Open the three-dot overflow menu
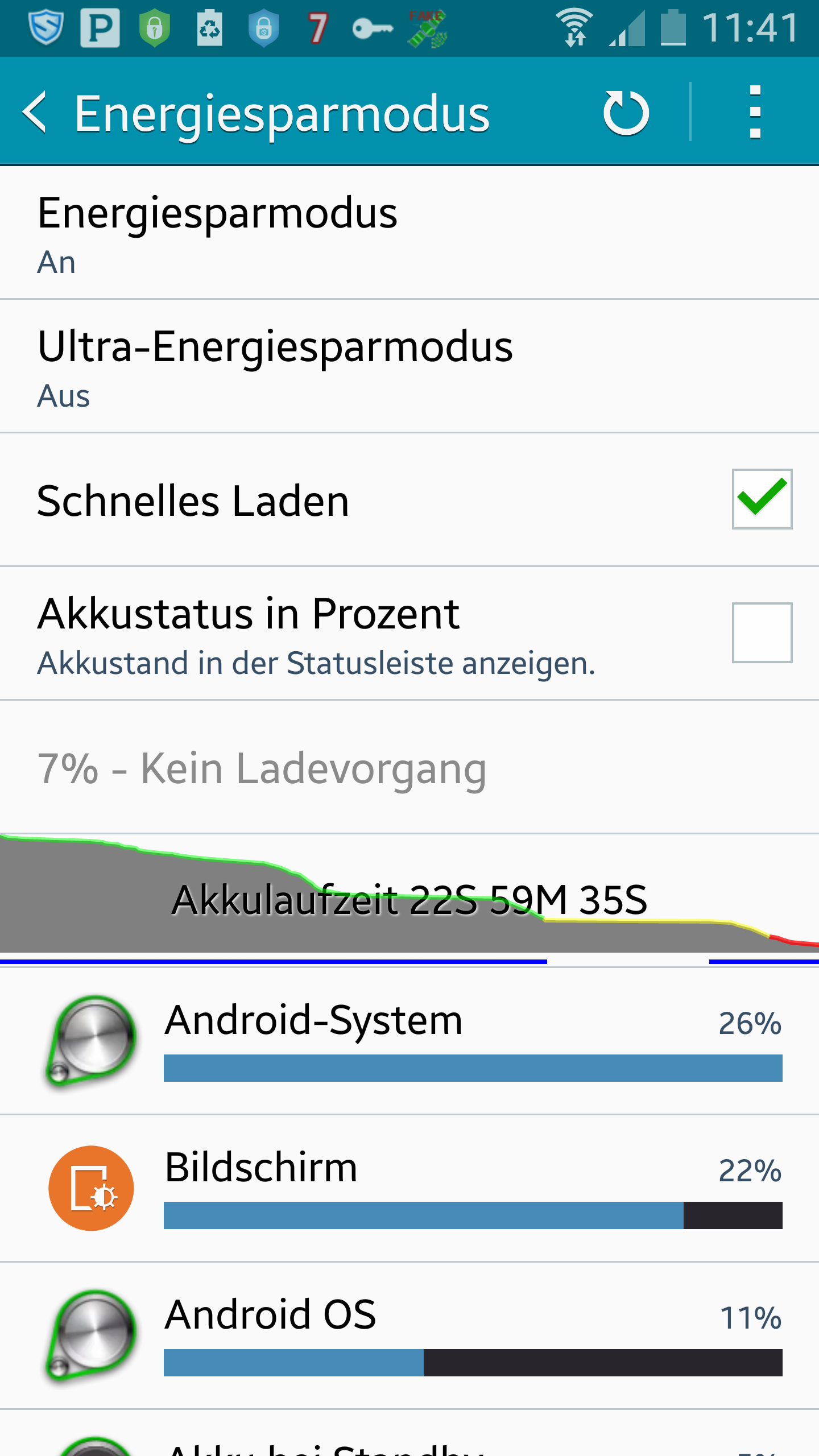The height and width of the screenshot is (1456, 819). (755, 112)
